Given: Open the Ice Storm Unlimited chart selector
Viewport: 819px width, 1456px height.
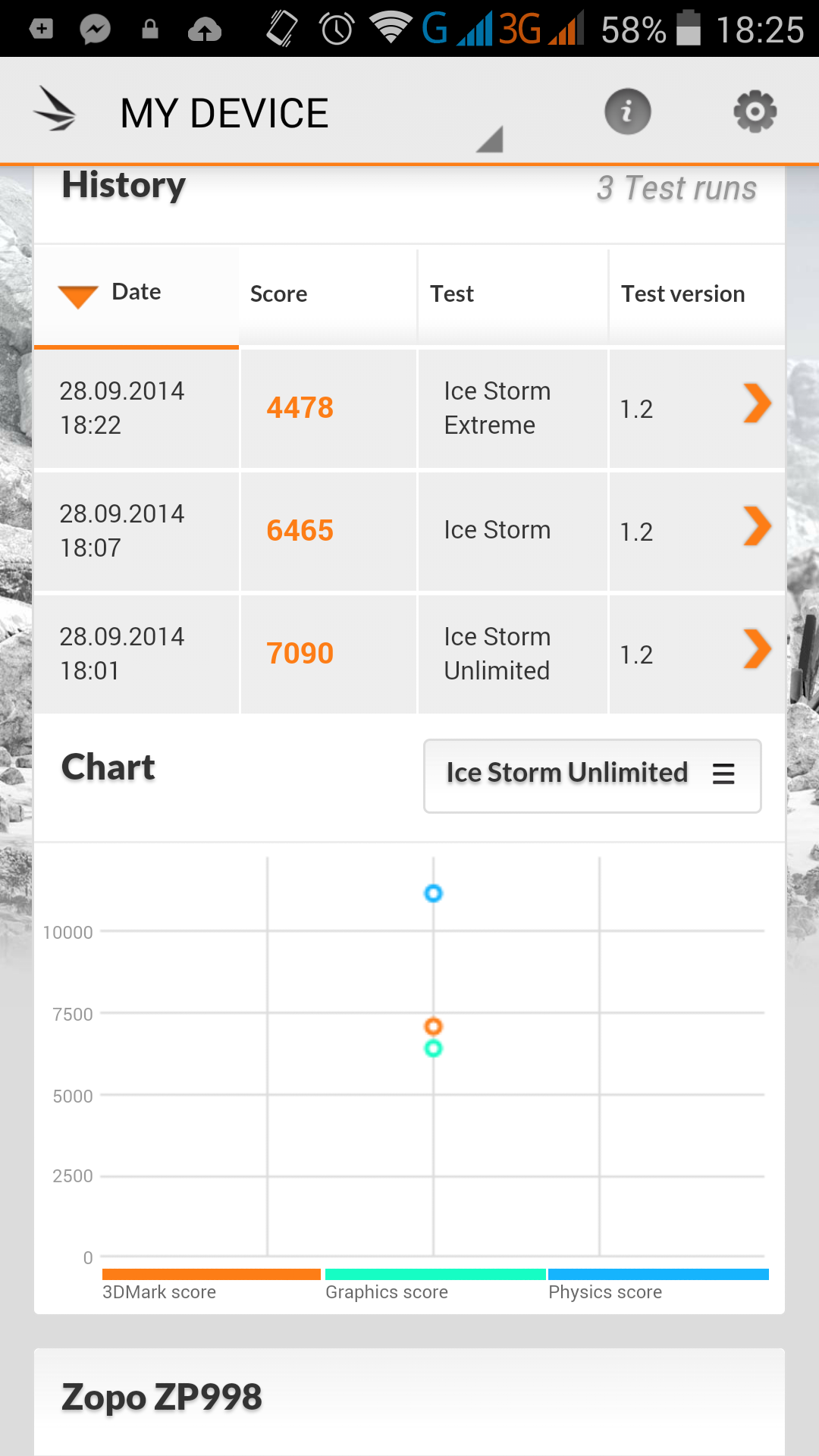Looking at the screenshot, I should 592,775.
